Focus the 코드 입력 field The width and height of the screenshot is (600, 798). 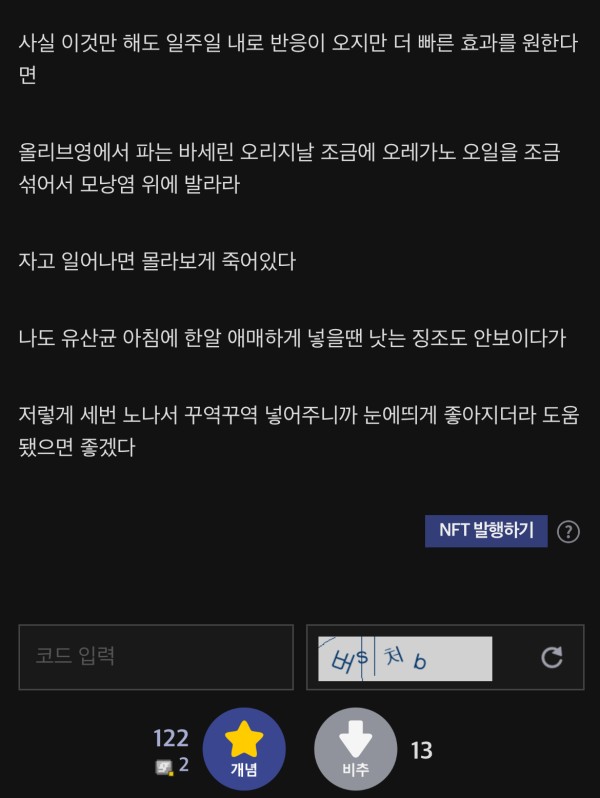point(156,657)
